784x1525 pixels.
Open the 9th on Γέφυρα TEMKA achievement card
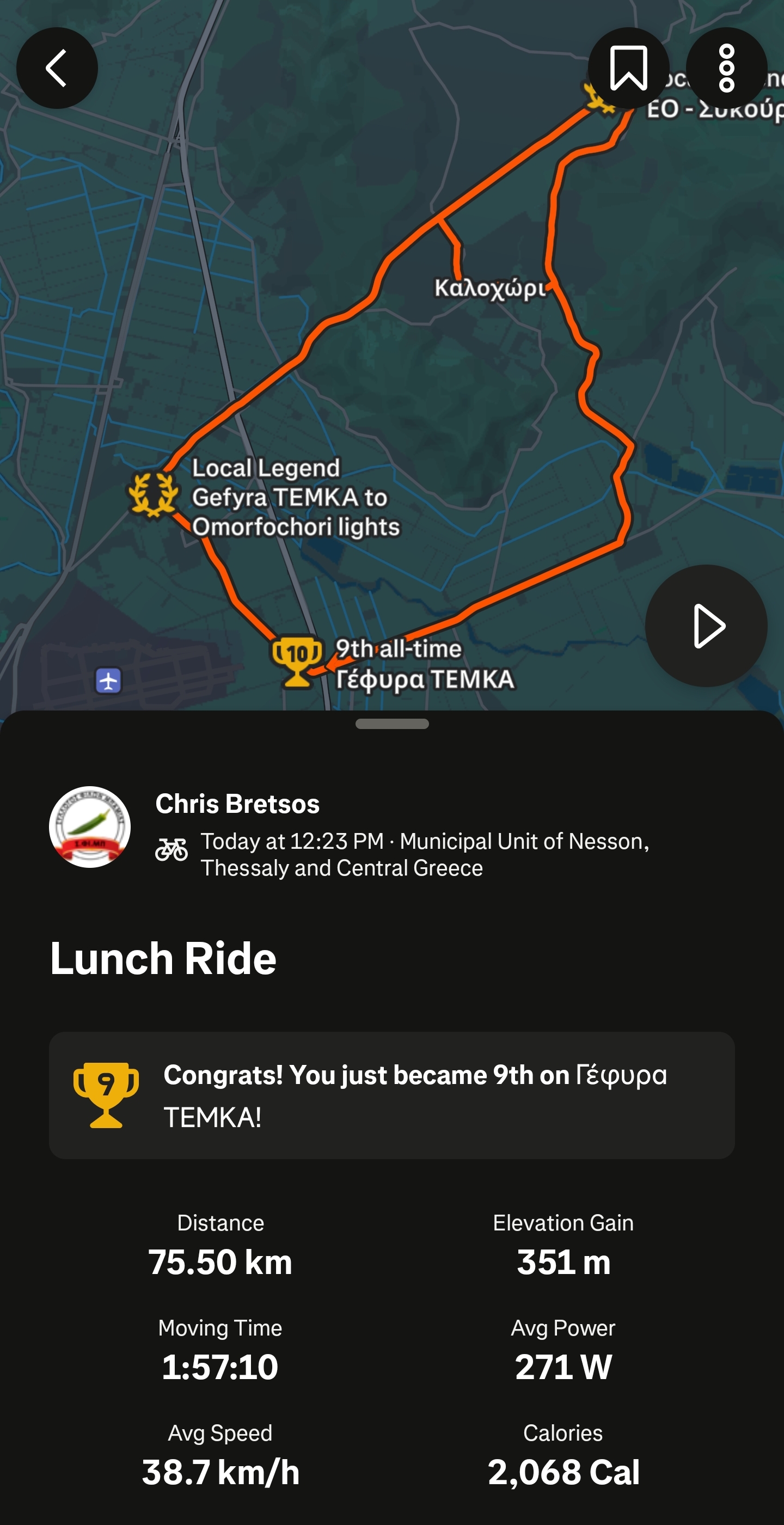391,1095
